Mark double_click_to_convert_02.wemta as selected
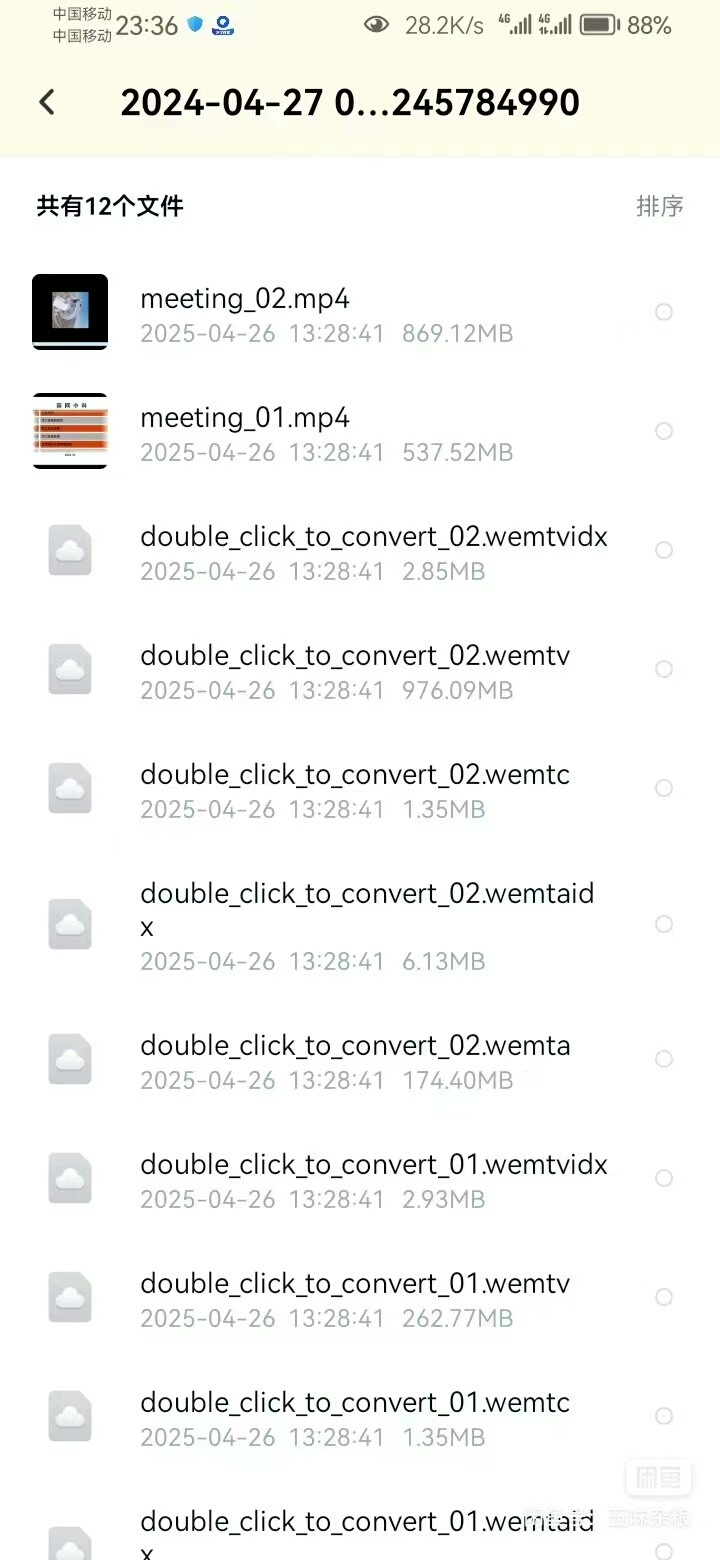The width and height of the screenshot is (720, 1560). [x=664, y=1059]
